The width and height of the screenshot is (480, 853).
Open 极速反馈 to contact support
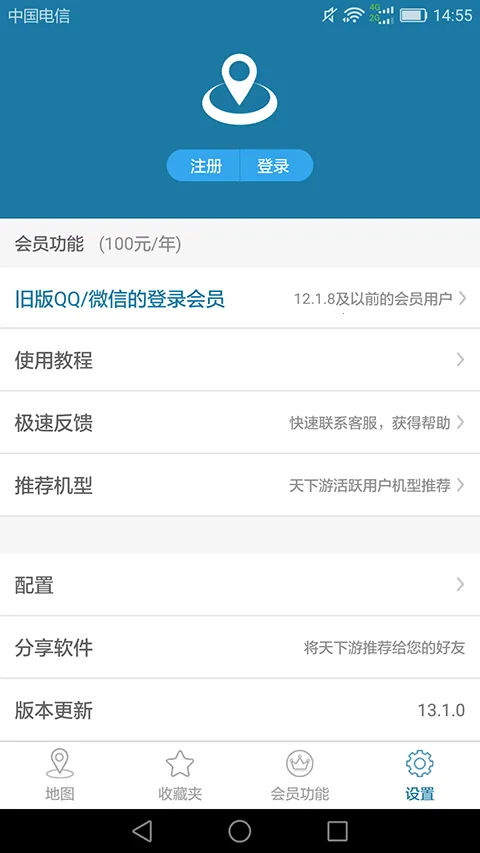(240, 423)
